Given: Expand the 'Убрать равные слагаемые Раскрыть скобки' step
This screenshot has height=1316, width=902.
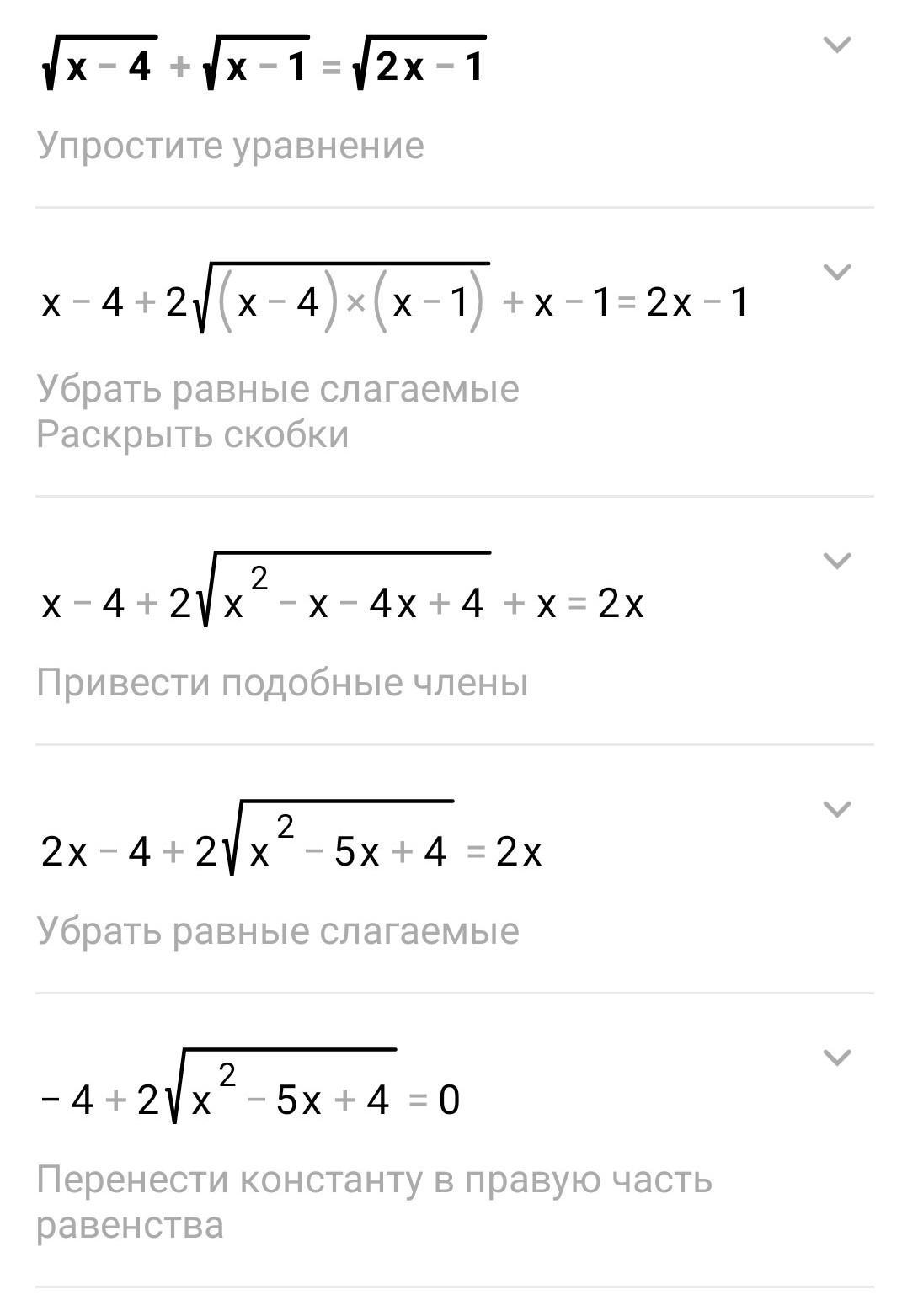Looking at the screenshot, I should (x=836, y=272).
